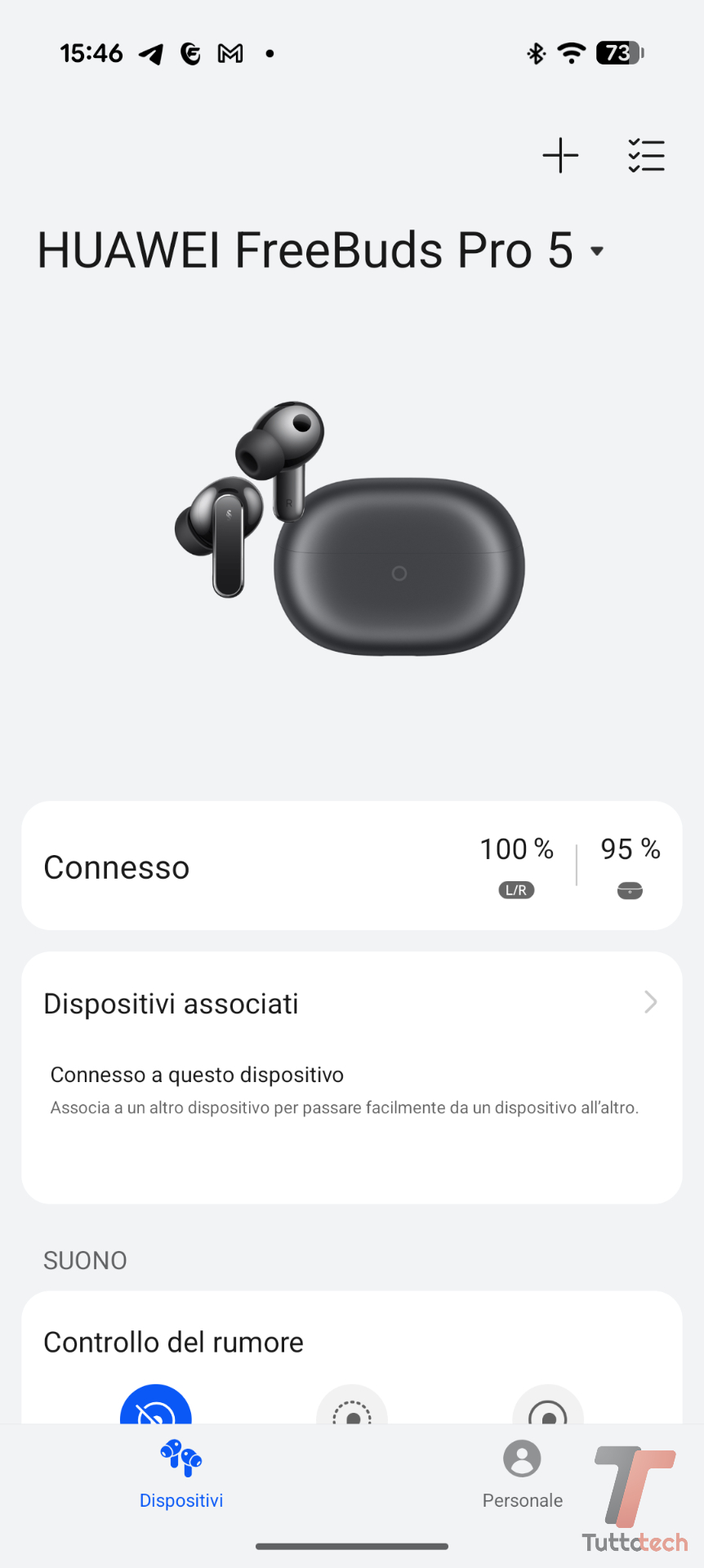Switch to the Personale tab
Viewport: 704px width, 1568px height.
pos(523,1474)
